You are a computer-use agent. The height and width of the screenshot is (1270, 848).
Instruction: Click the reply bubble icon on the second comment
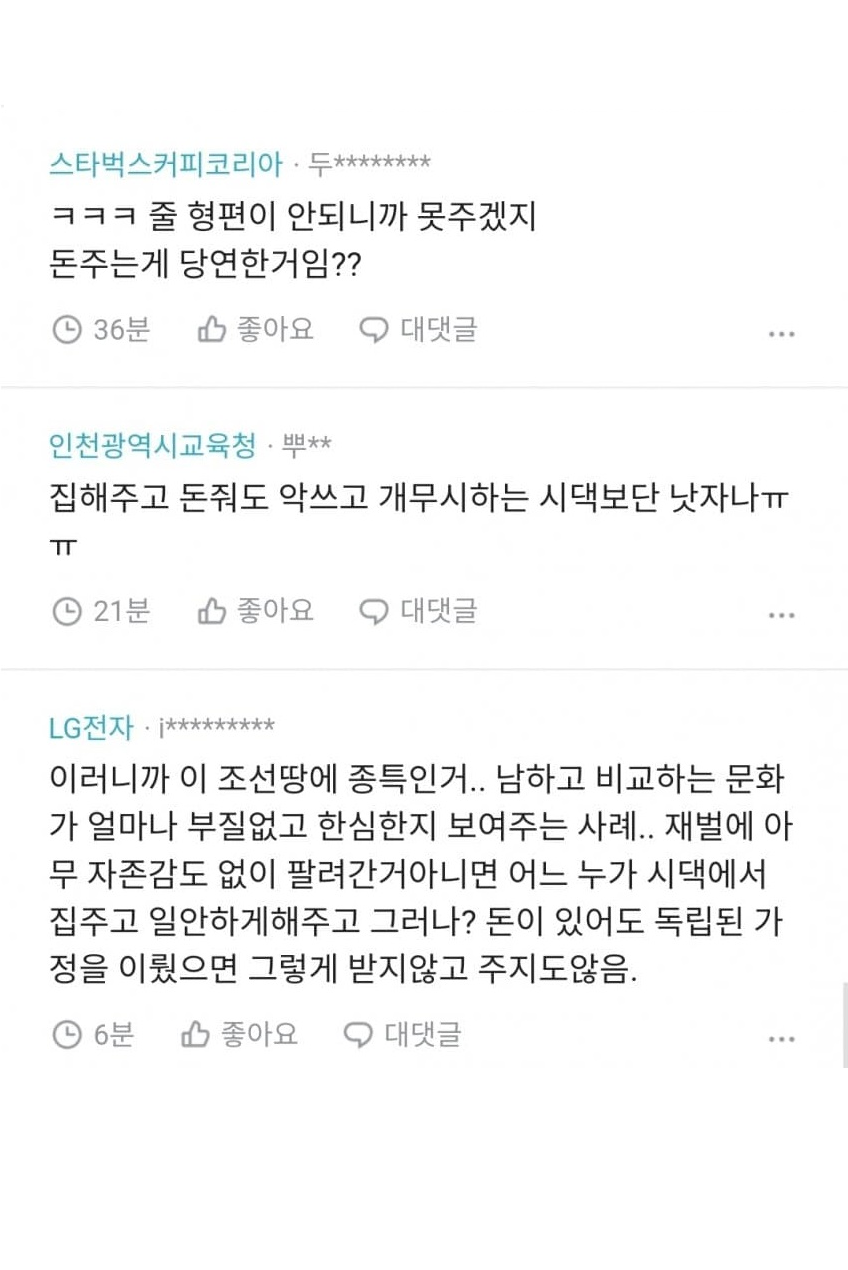coord(374,612)
